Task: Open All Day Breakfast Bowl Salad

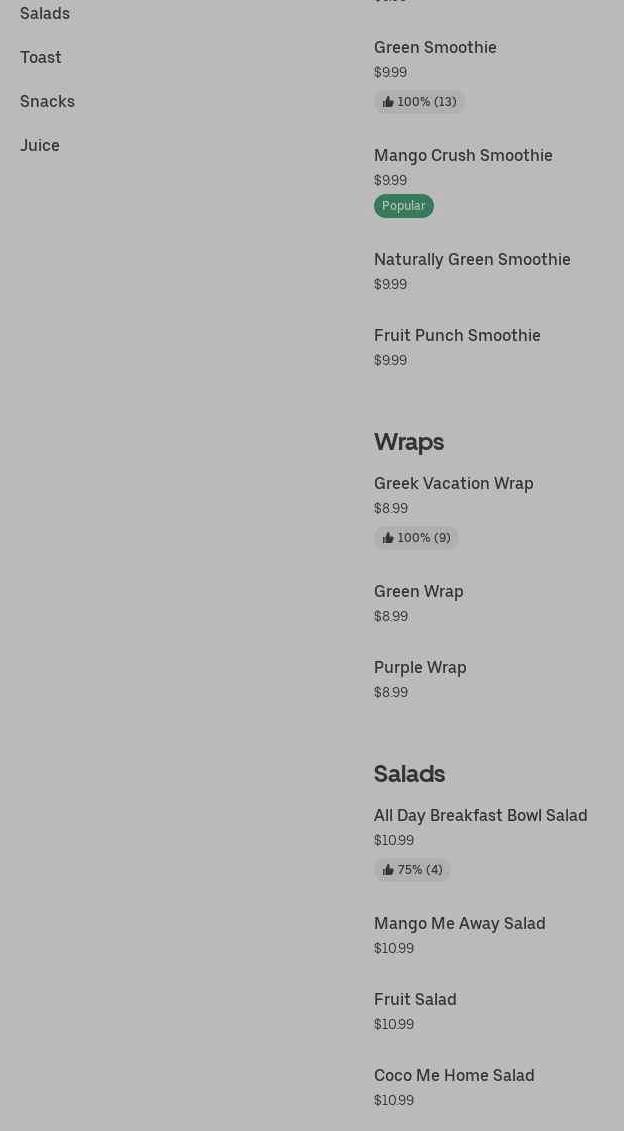Action: 480,816
